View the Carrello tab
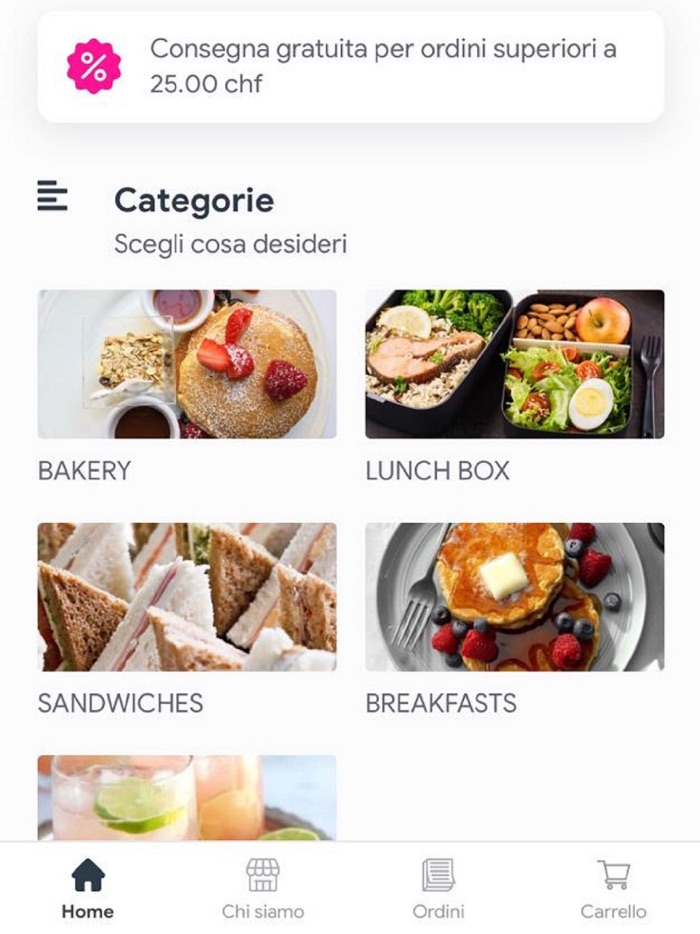 pyautogui.click(x=613, y=889)
